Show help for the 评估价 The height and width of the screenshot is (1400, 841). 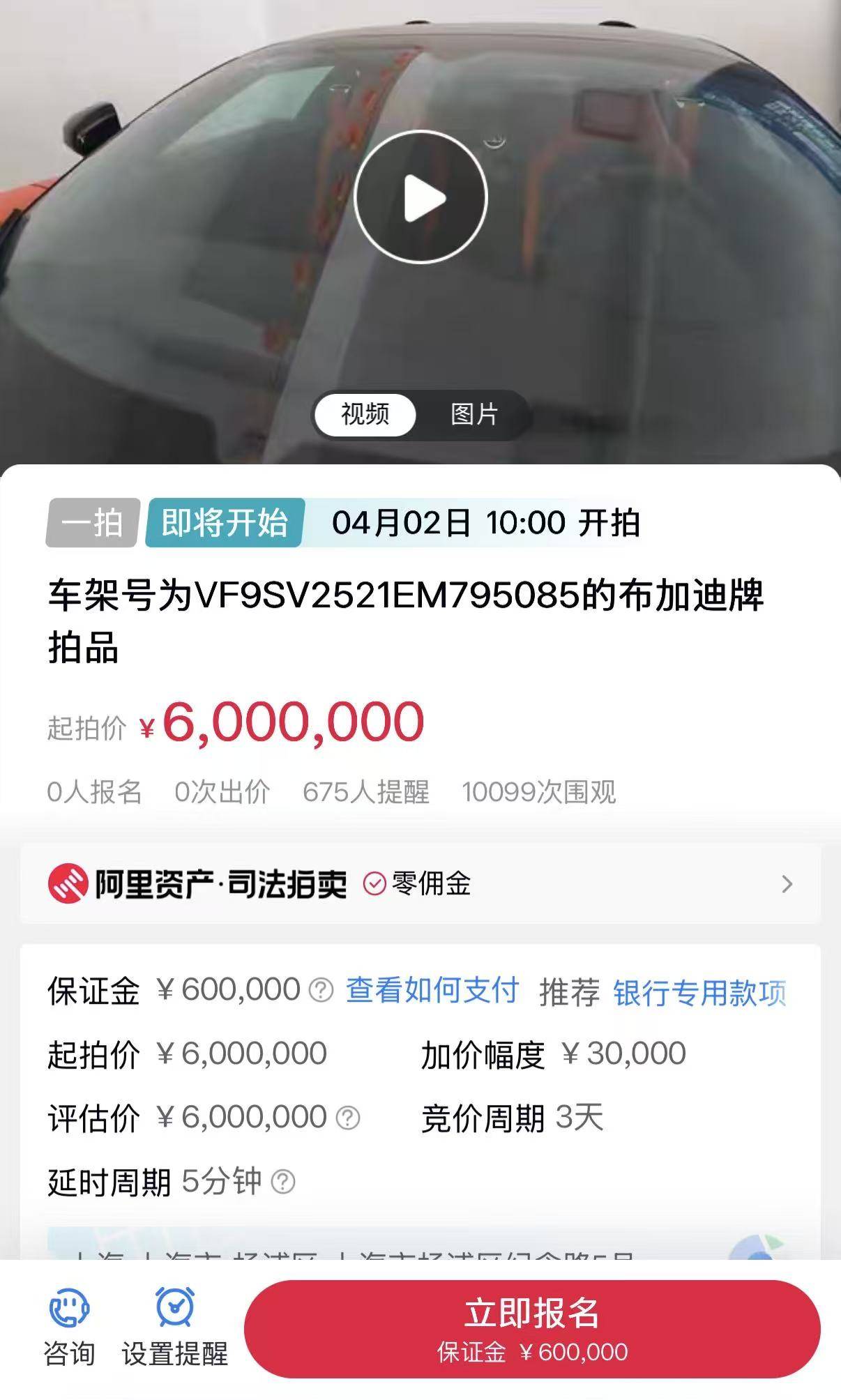point(347,1118)
